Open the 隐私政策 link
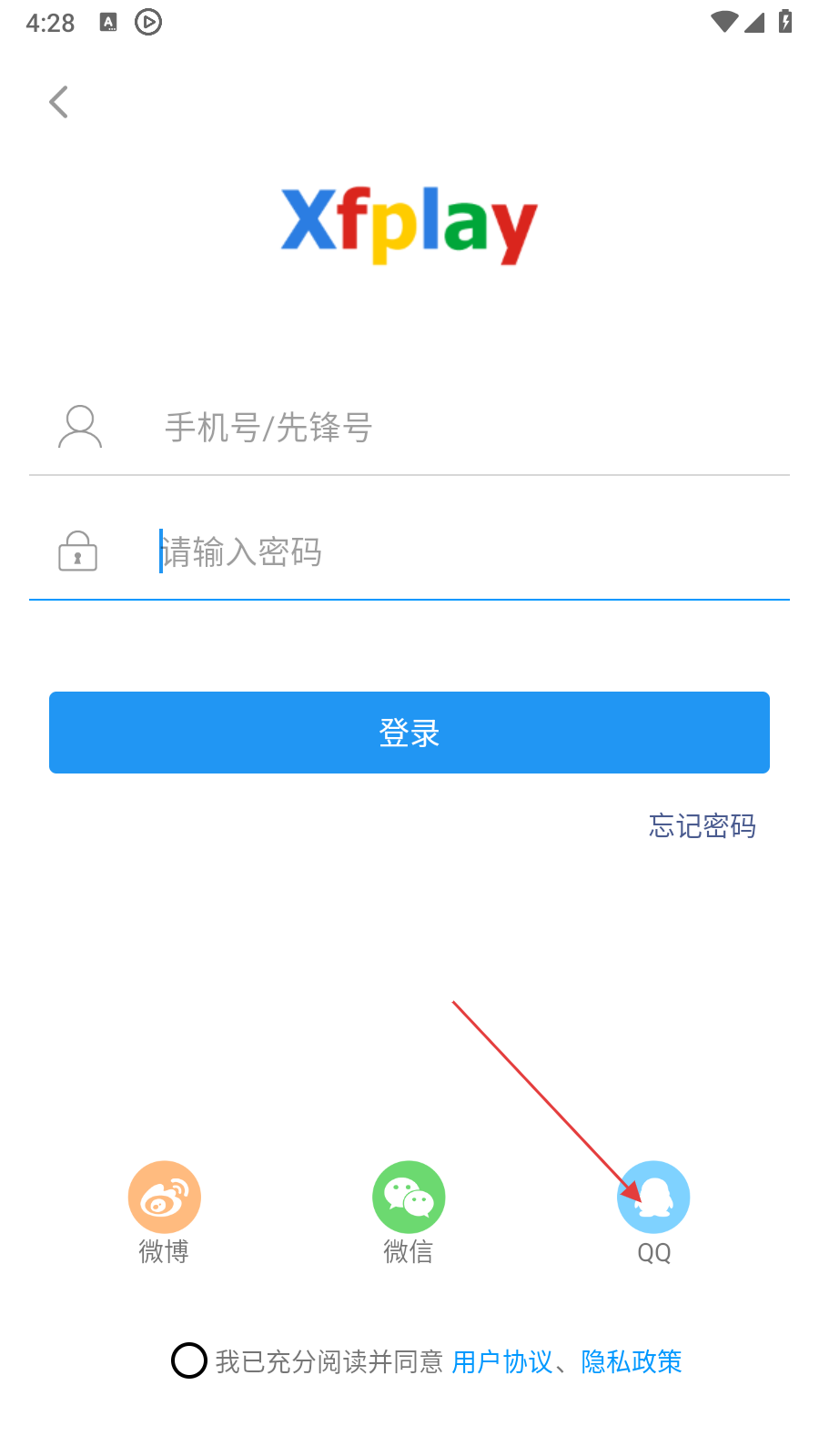Viewport: 819px width, 1456px height. click(632, 1361)
